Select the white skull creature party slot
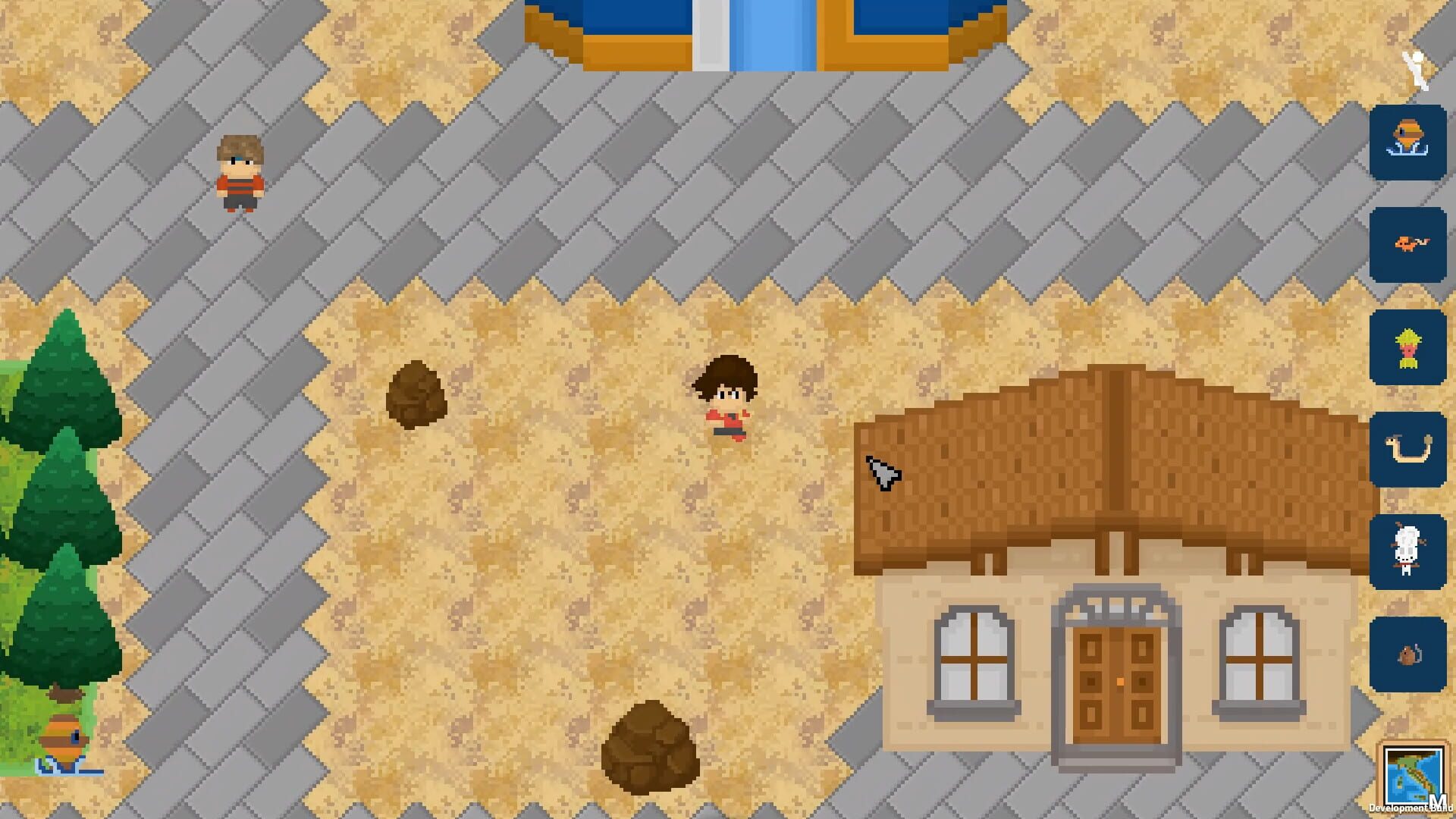The height and width of the screenshot is (819, 1456). [1408, 551]
